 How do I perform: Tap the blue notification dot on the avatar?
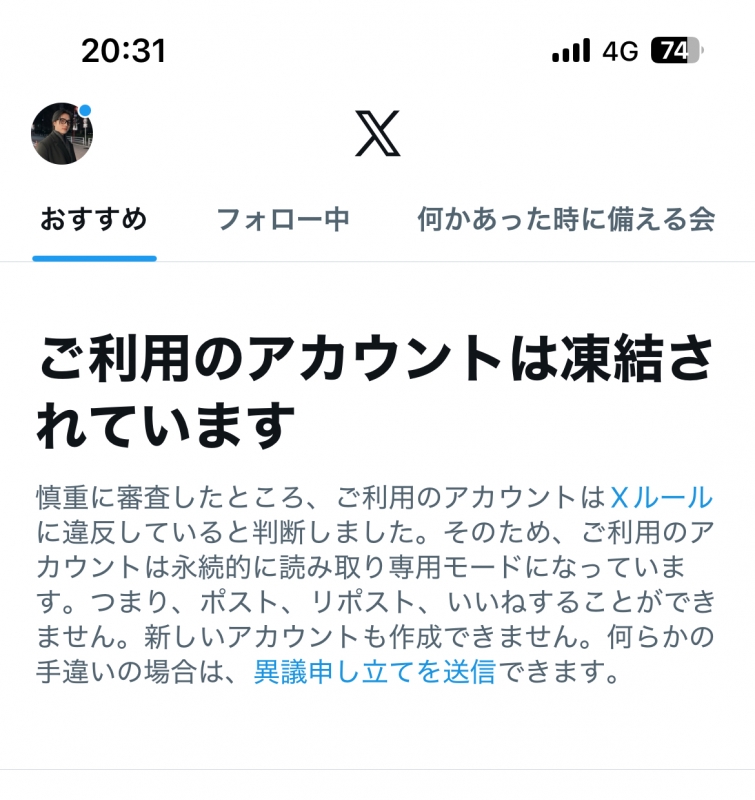(85, 112)
